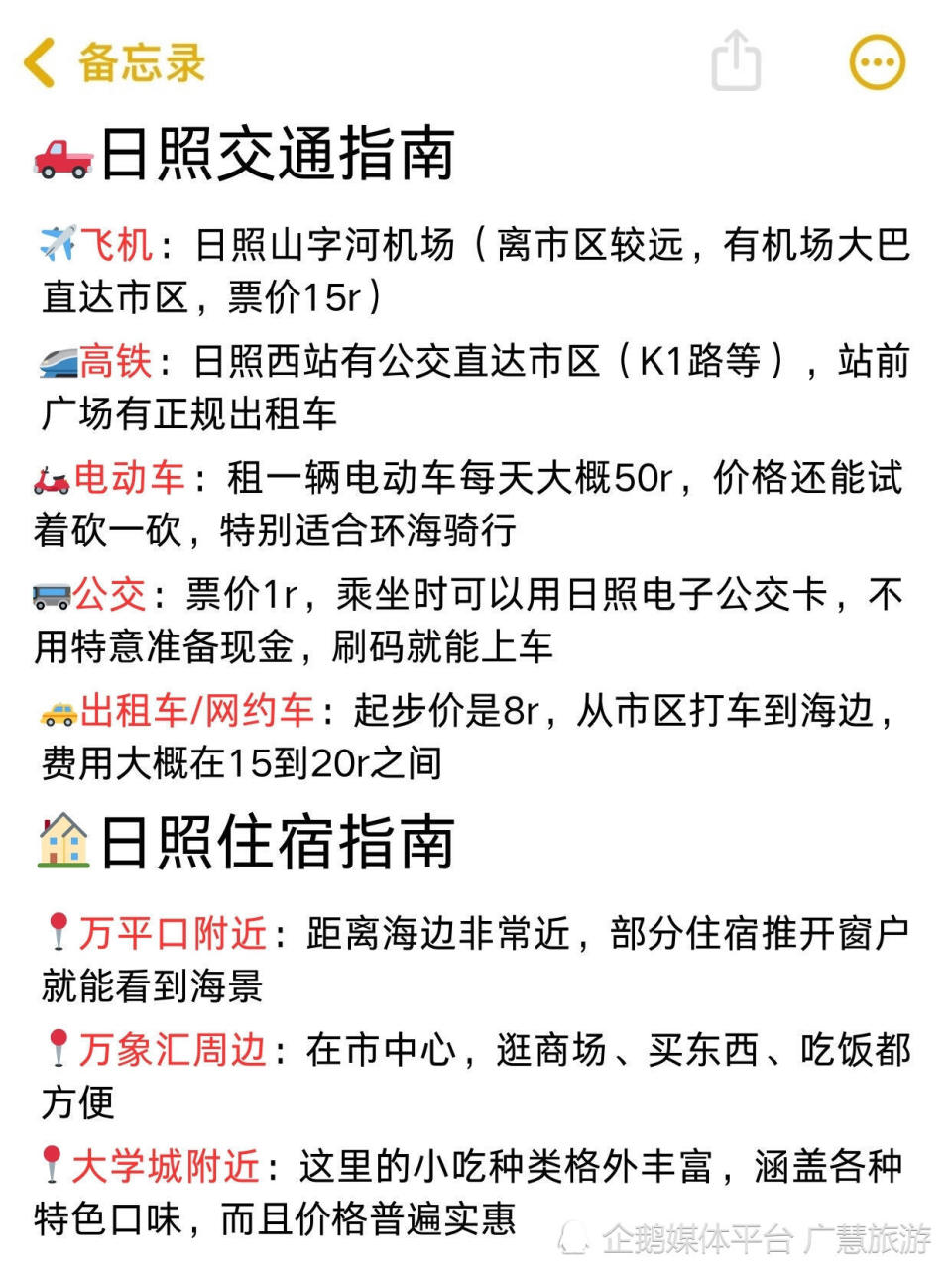Tap the house icon in 日照住宿指南 heading
This screenshot has width=952, height=1272.
pyautogui.click(x=61, y=840)
